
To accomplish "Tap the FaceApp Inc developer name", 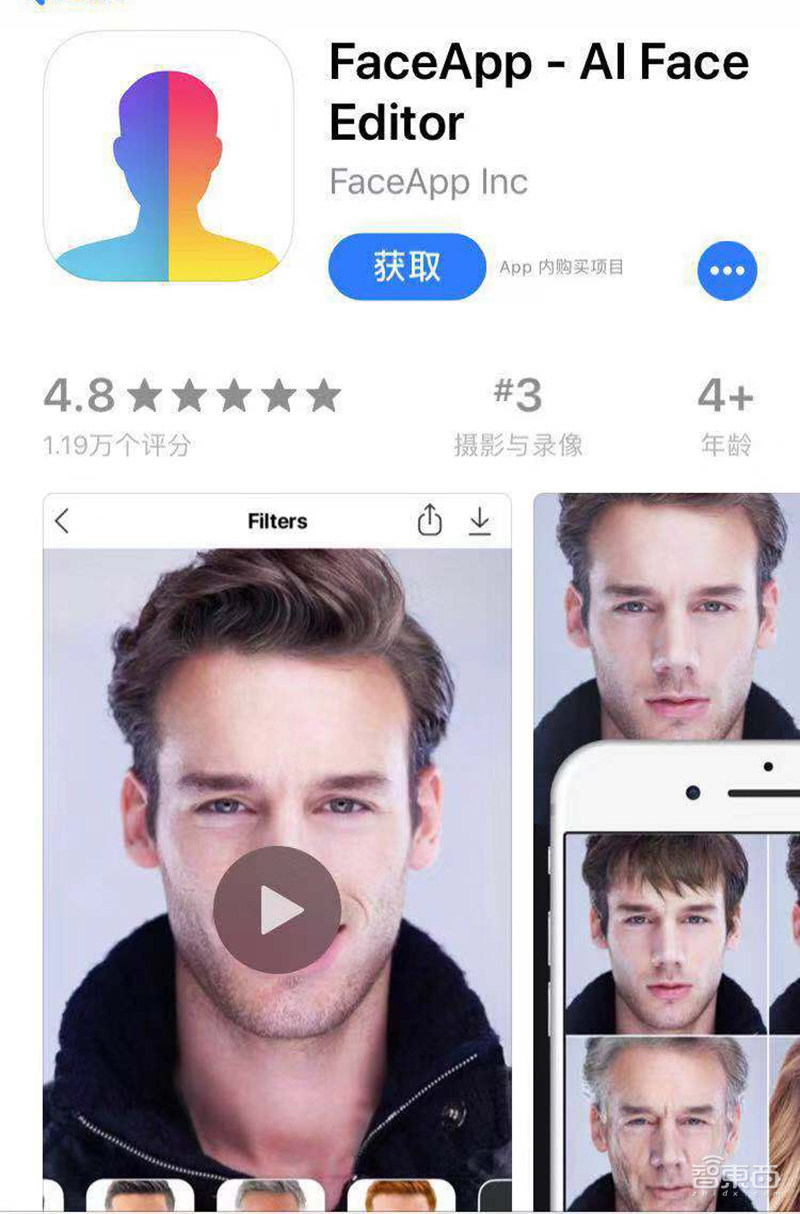I will (430, 182).
